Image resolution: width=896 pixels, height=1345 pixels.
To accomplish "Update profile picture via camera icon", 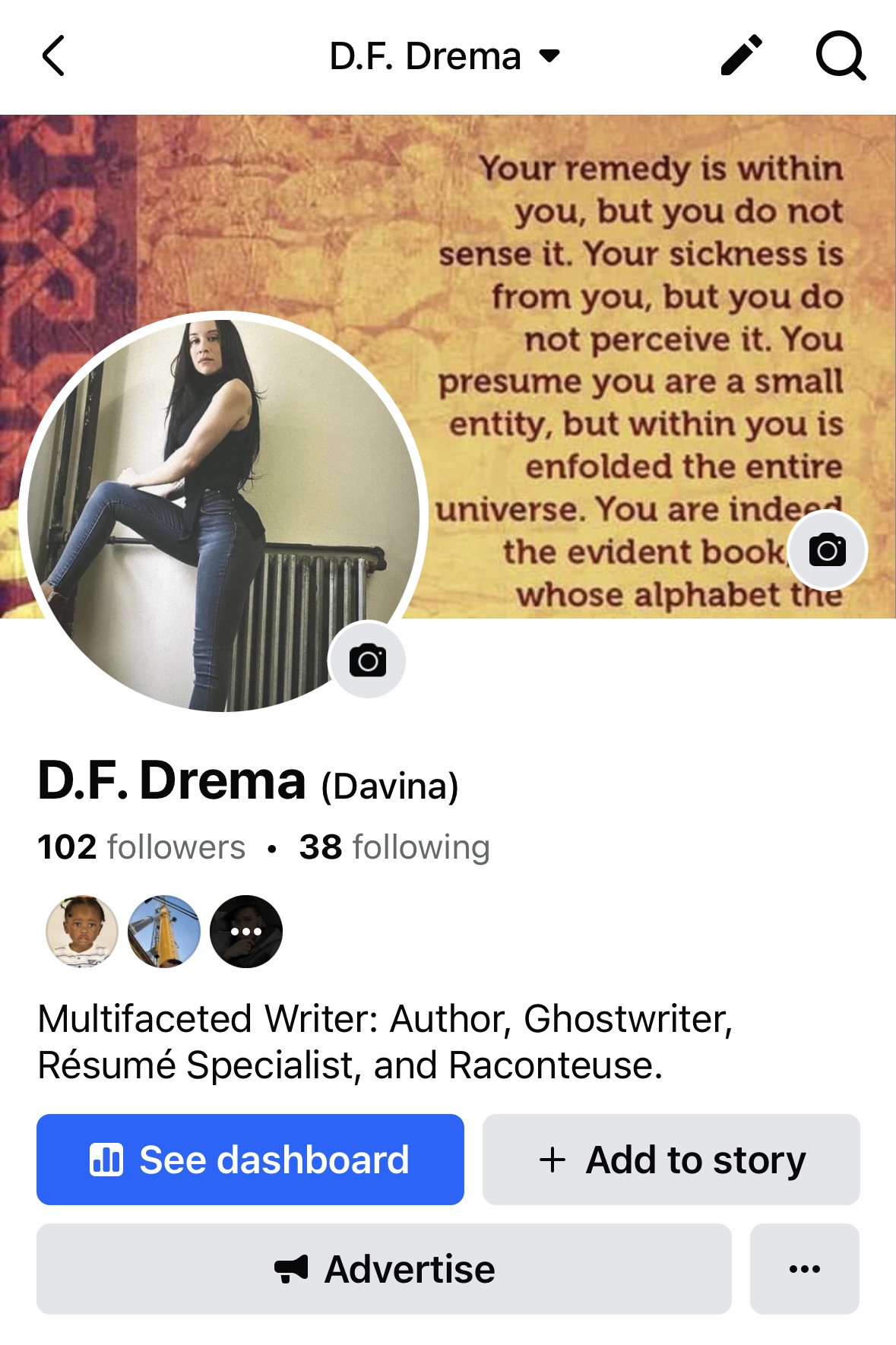I will pyautogui.click(x=368, y=660).
